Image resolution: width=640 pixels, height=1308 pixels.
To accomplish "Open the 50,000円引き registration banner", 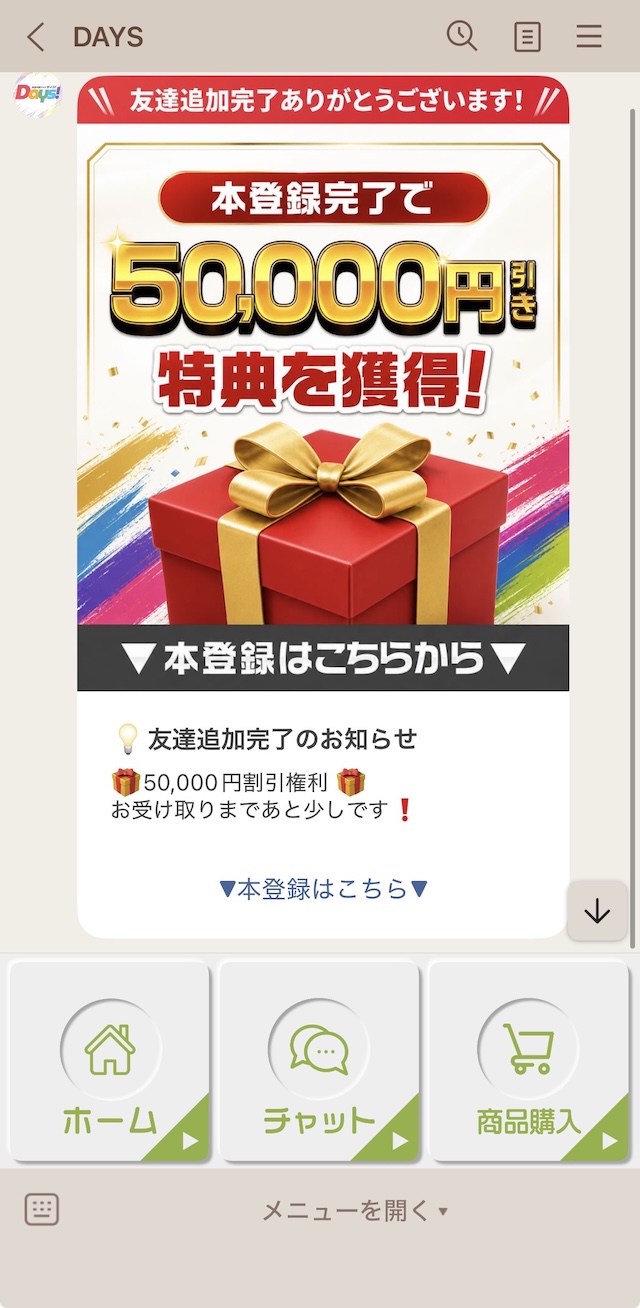I will click(x=323, y=383).
